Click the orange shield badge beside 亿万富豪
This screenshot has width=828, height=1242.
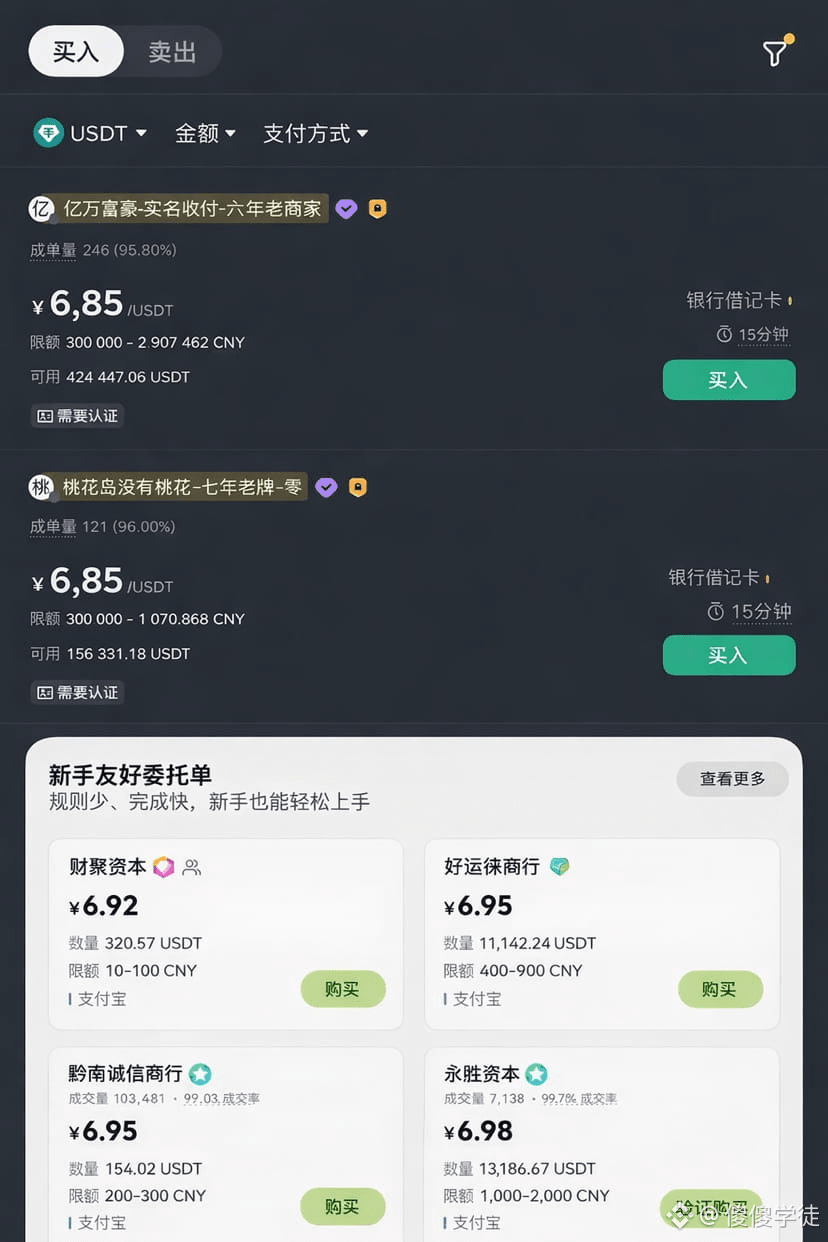[x=378, y=208]
